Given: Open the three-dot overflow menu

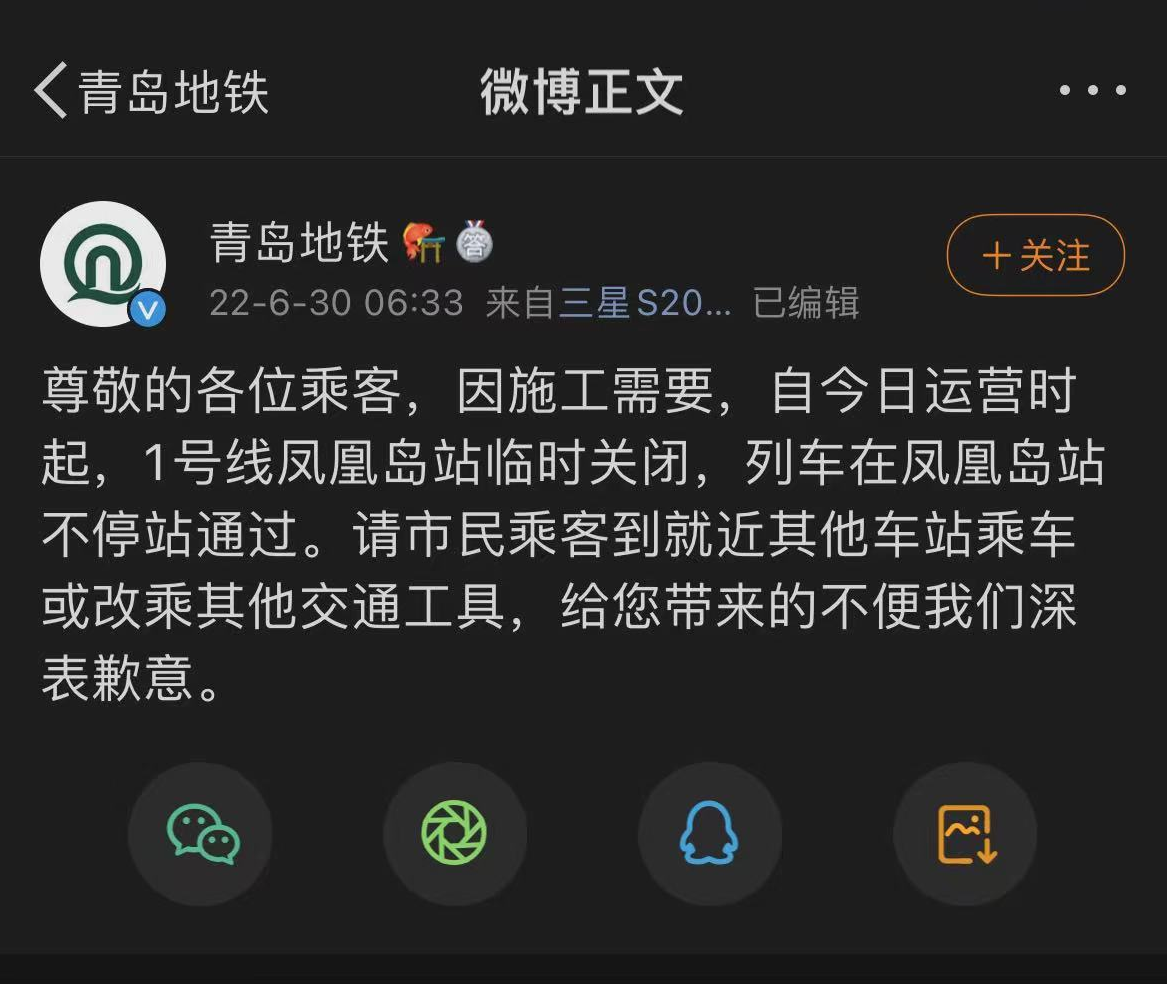Looking at the screenshot, I should pyautogui.click(x=1092, y=91).
